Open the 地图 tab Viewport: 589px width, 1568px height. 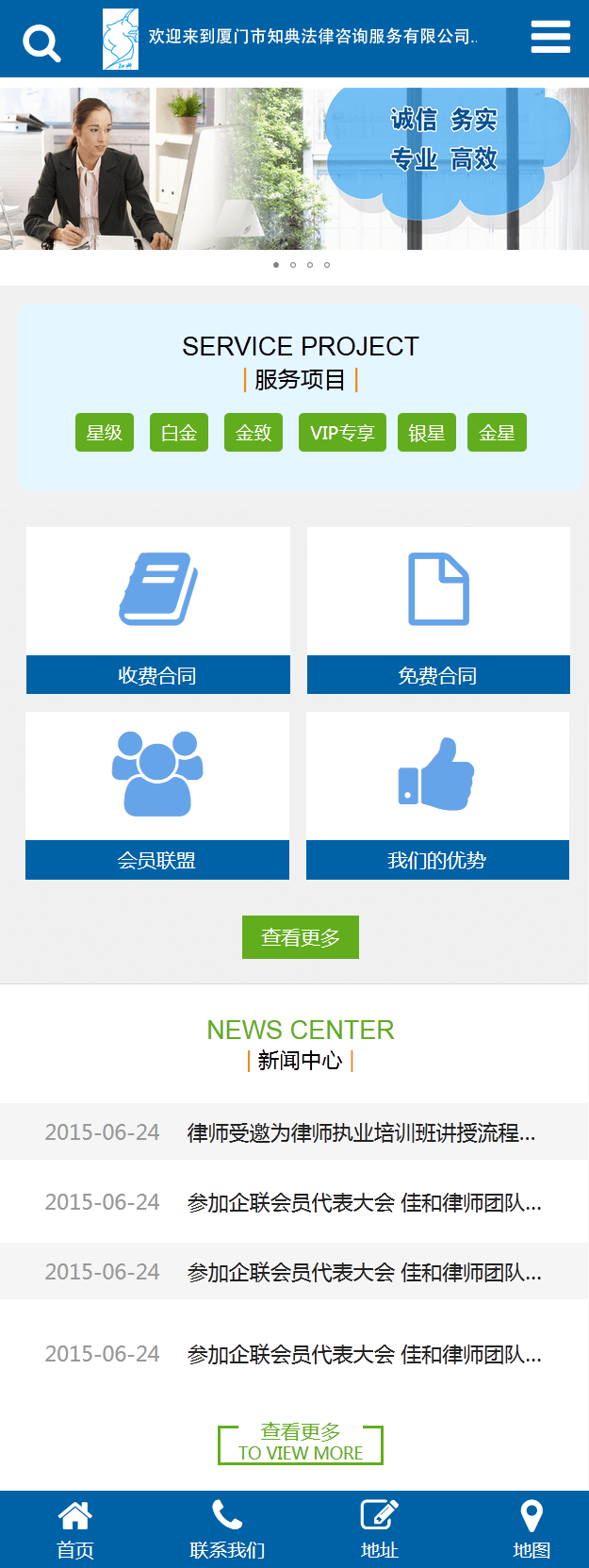532,1529
